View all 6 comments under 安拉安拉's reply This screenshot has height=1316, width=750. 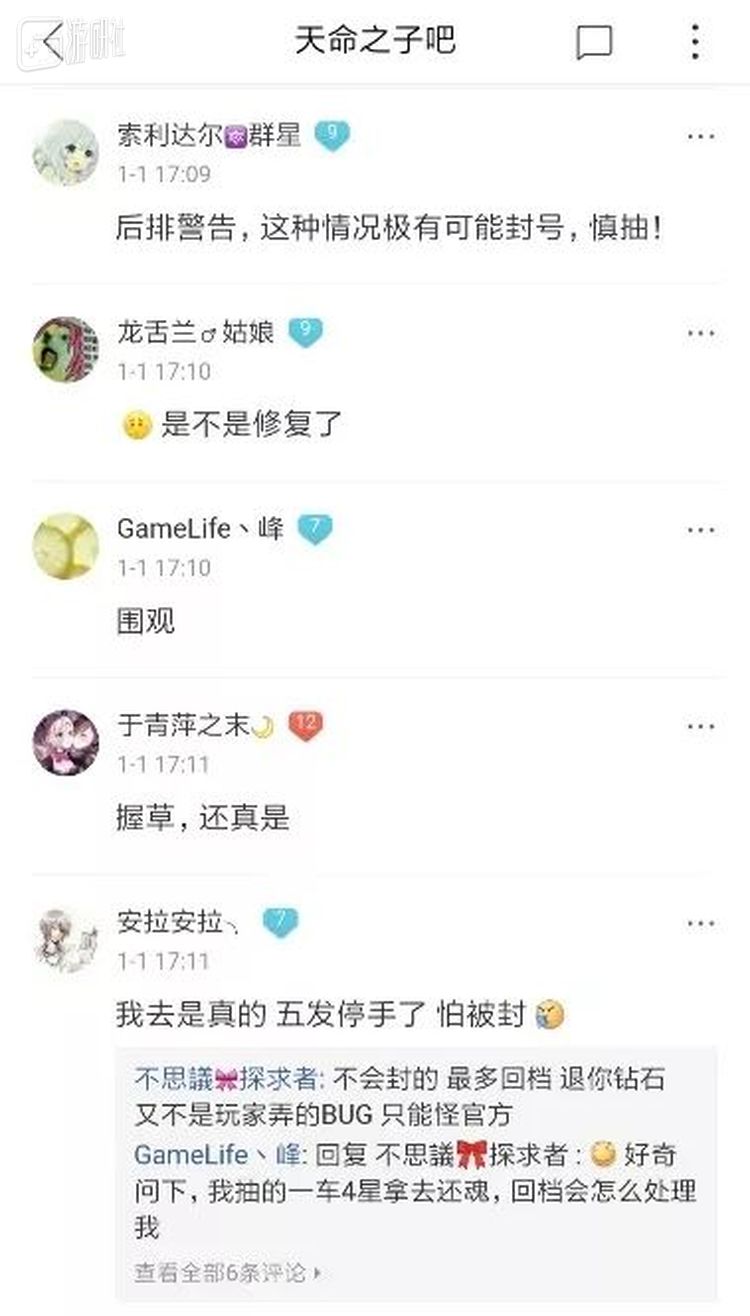(x=228, y=1273)
